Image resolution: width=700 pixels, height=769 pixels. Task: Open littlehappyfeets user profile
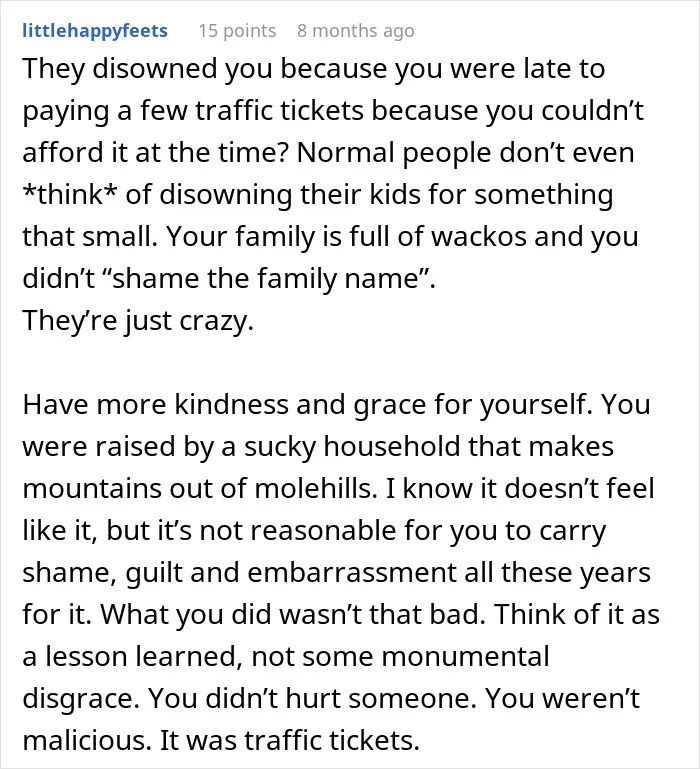95,31
